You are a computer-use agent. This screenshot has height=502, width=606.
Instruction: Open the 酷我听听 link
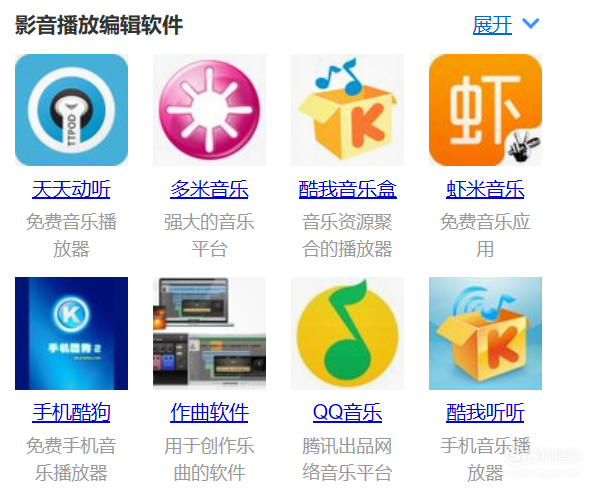pyautogui.click(x=485, y=413)
